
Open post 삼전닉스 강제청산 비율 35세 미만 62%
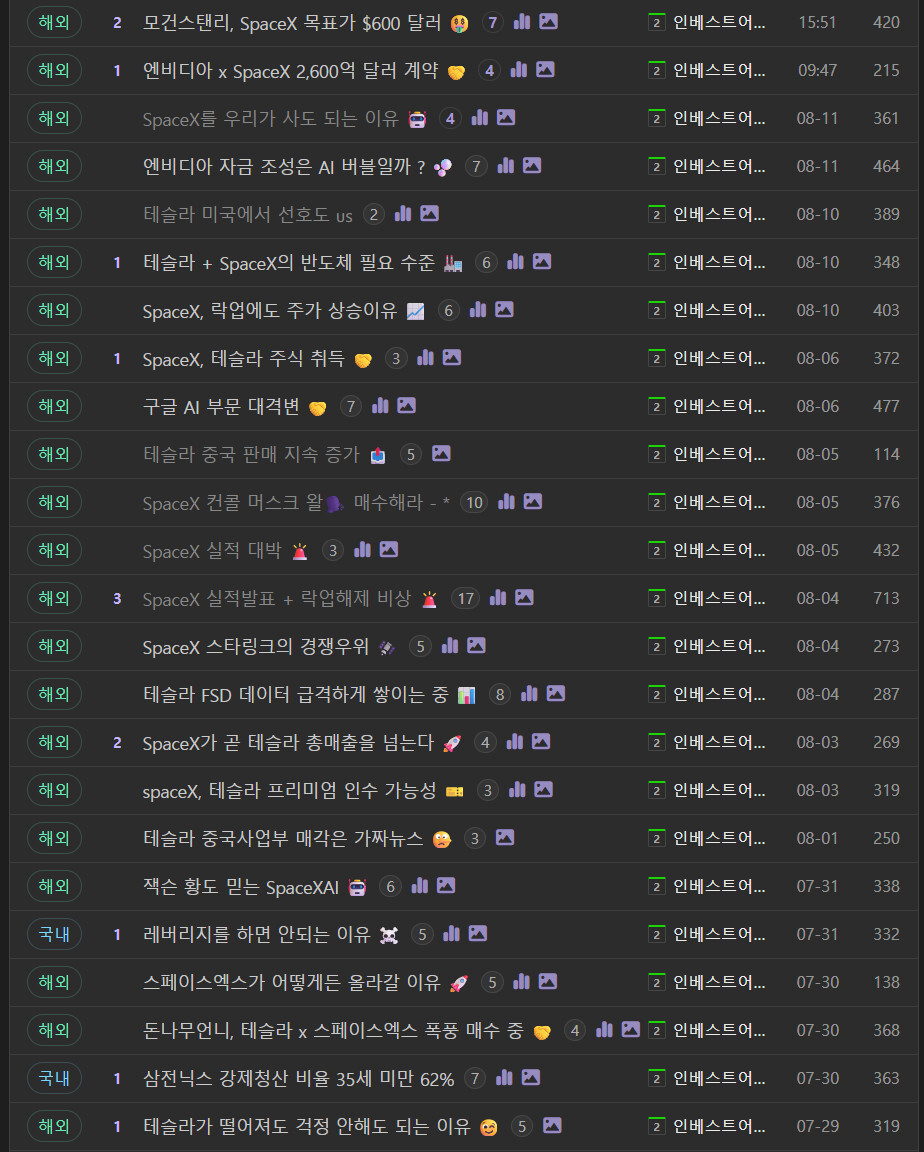pos(298,1079)
